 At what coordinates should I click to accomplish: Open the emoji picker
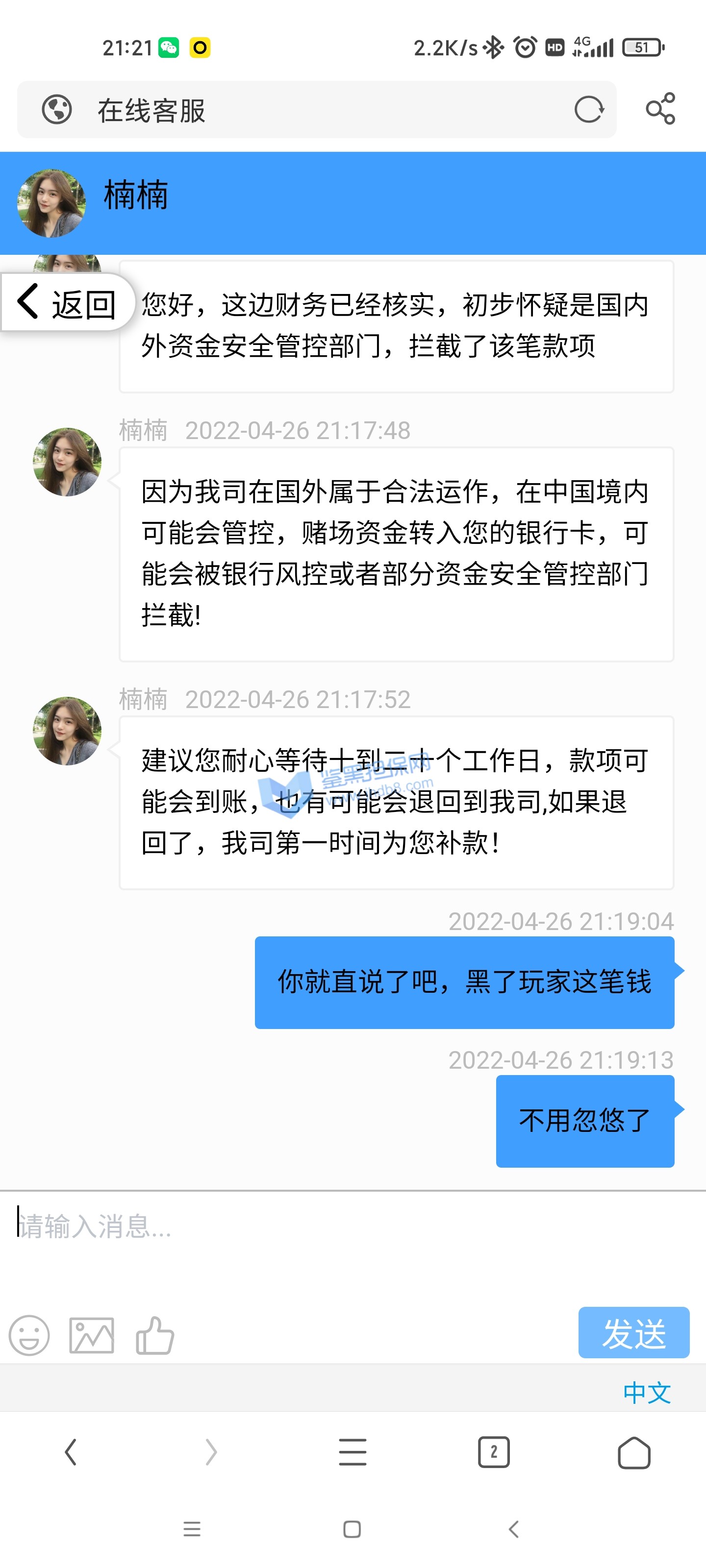[x=28, y=1335]
